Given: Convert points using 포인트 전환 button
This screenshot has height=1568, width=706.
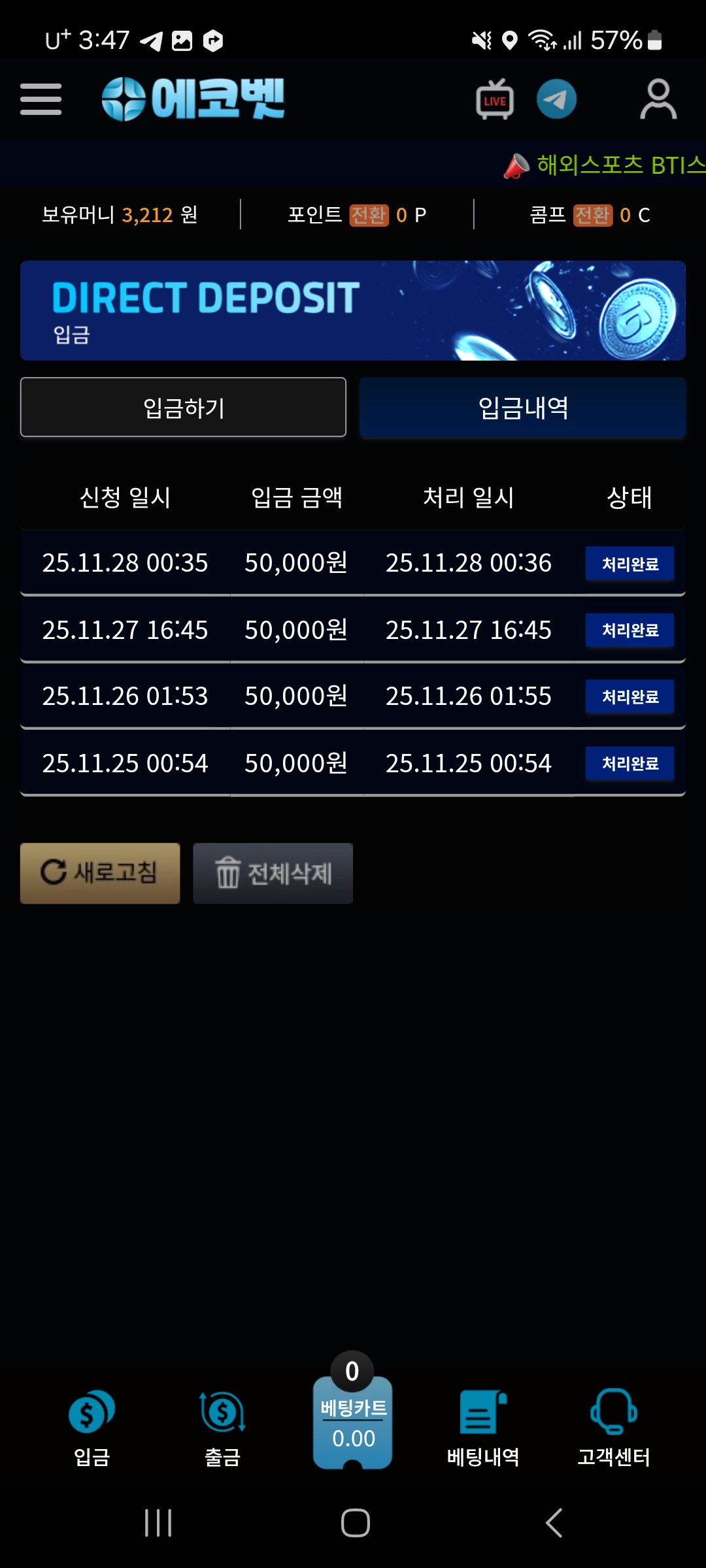Looking at the screenshot, I should click(368, 214).
